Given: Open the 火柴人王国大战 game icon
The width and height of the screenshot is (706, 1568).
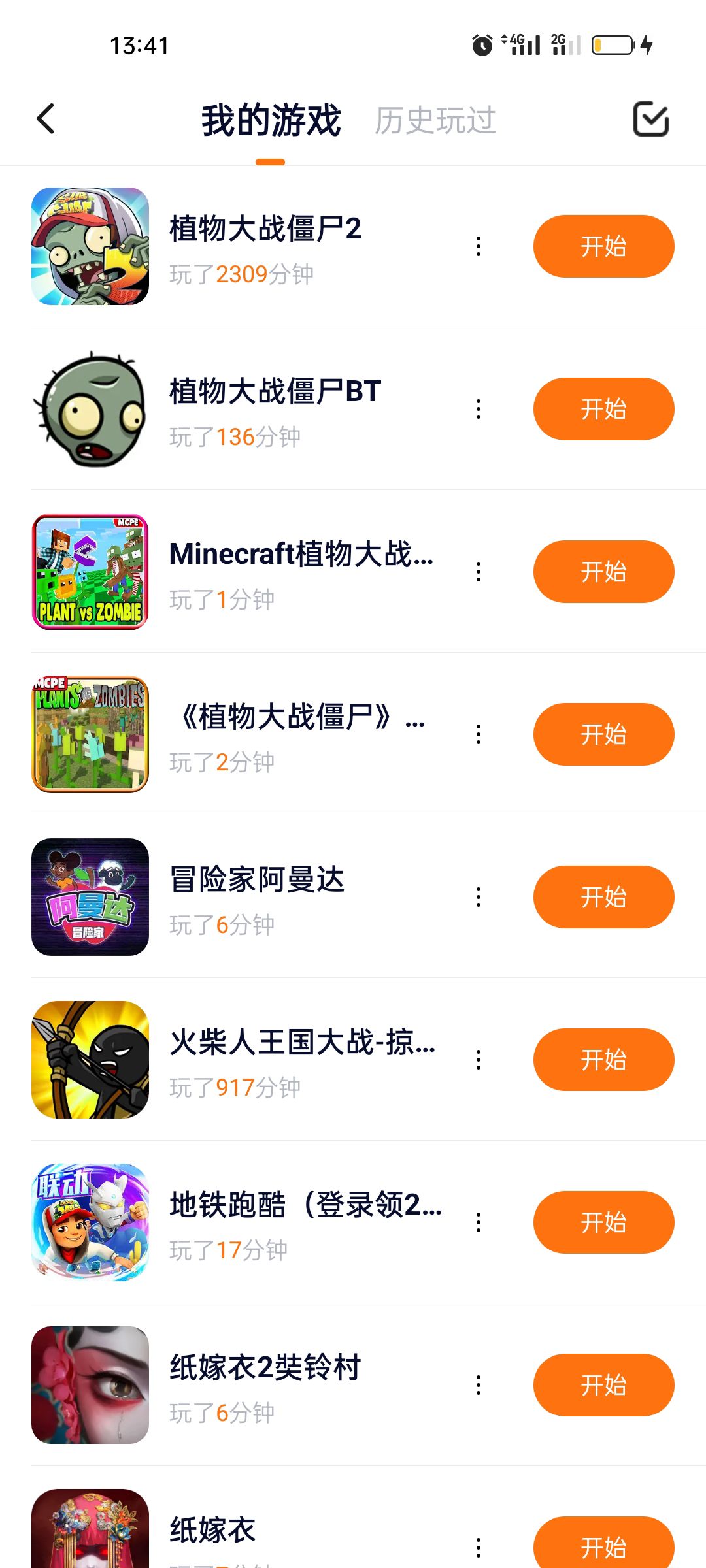Looking at the screenshot, I should click(90, 1060).
